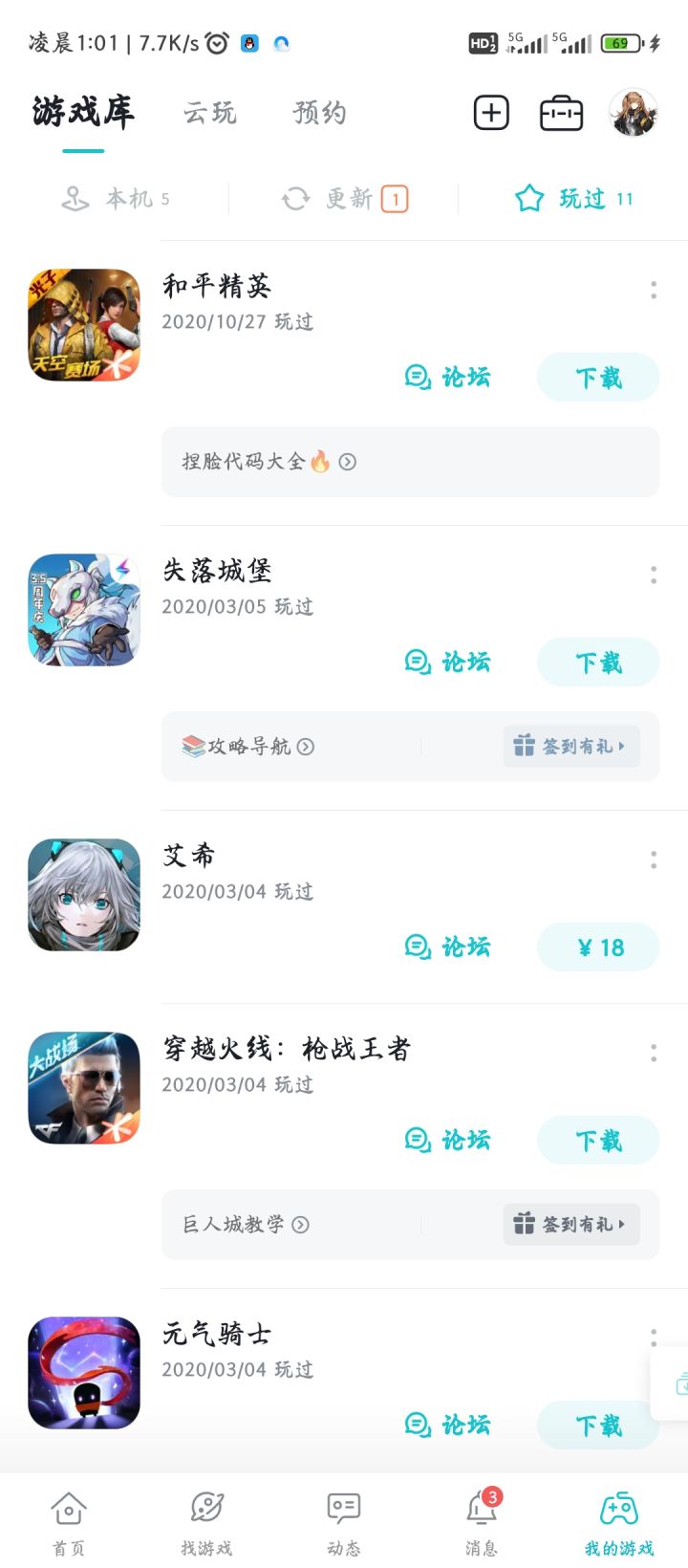Open 攻略导航 for 失落城堡
This screenshot has width=688, height=1568.
coord(248,747)
